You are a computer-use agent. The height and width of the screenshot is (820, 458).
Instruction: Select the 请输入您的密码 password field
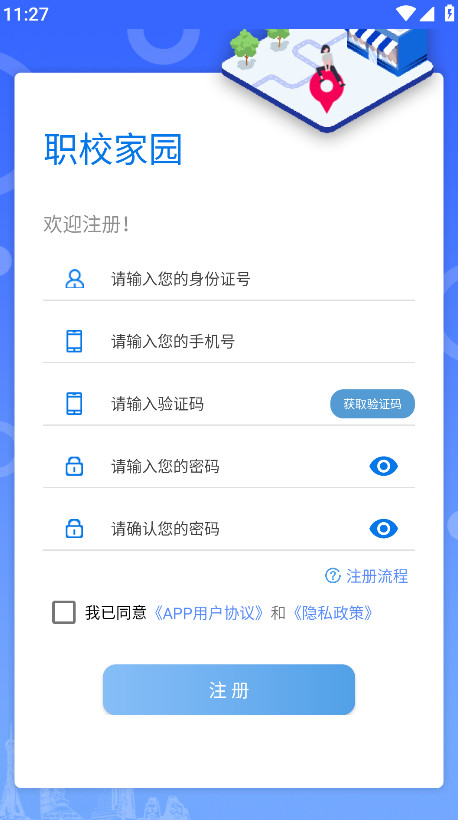pyautogui.click(x=235, y=466)
